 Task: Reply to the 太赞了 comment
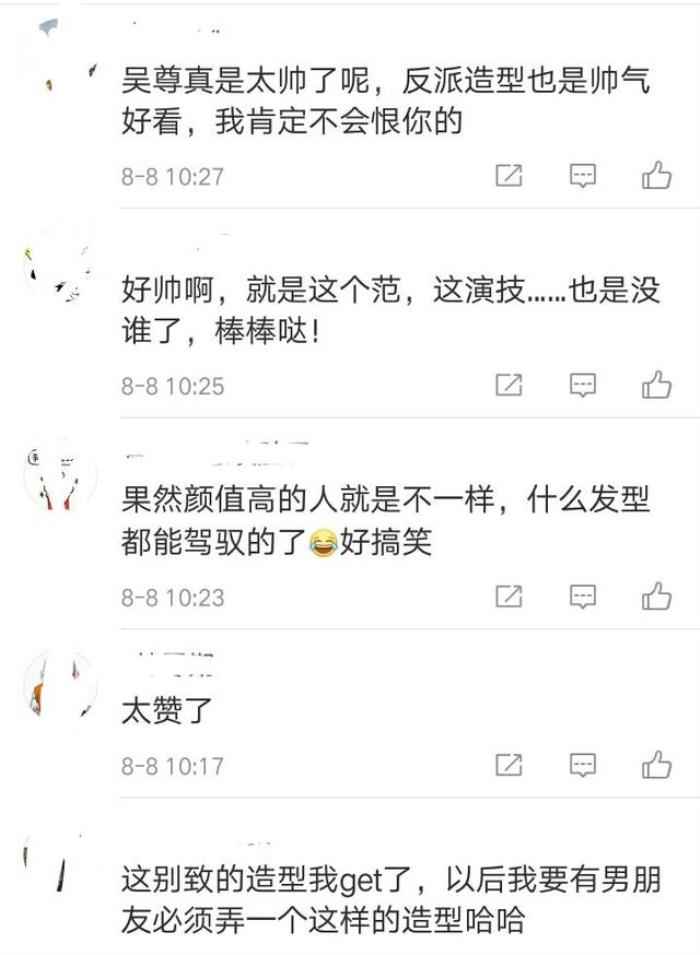(x=582, y=766)
